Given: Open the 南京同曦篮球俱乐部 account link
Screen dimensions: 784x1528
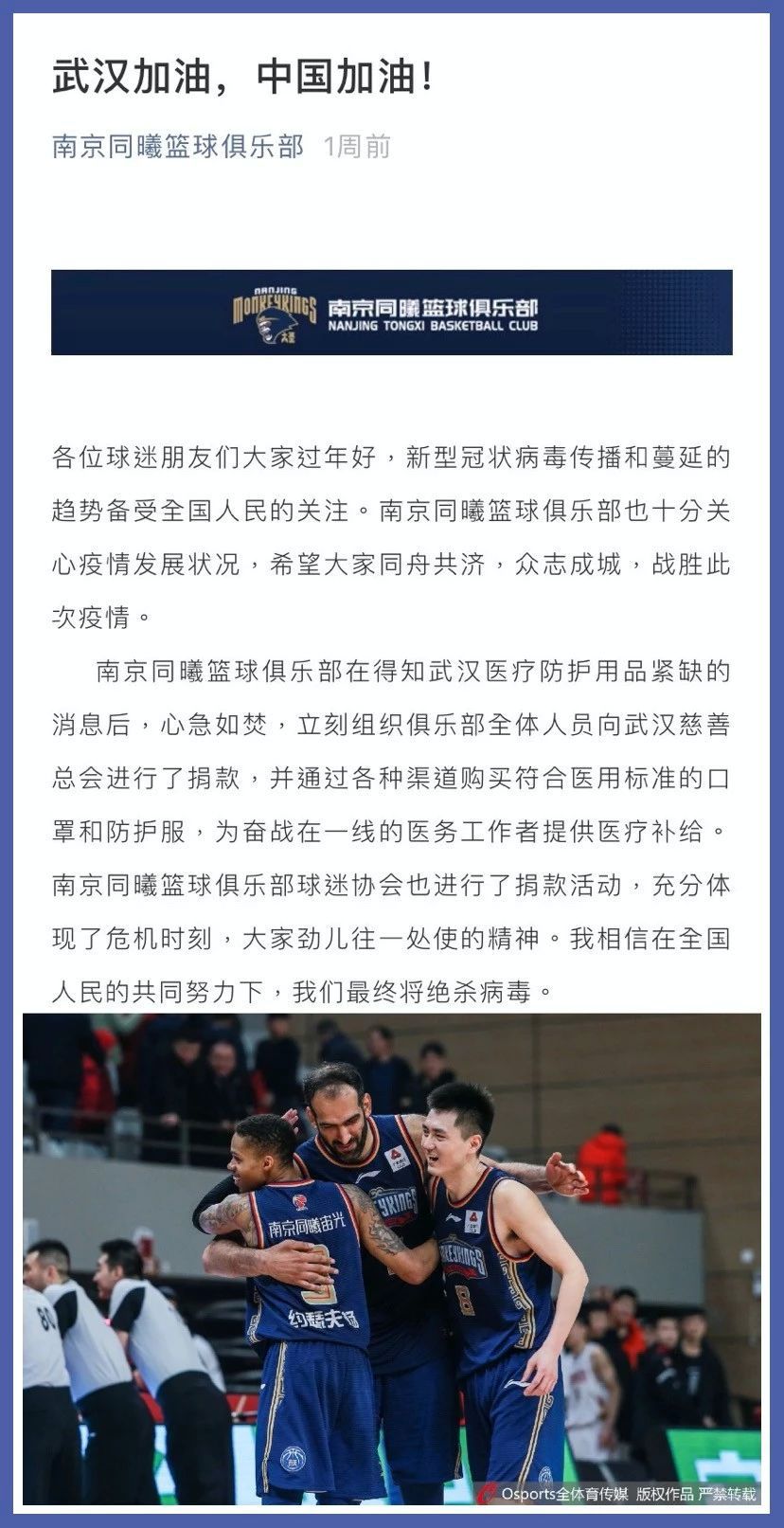Looking at the screenshot, I should pos(178,146).
